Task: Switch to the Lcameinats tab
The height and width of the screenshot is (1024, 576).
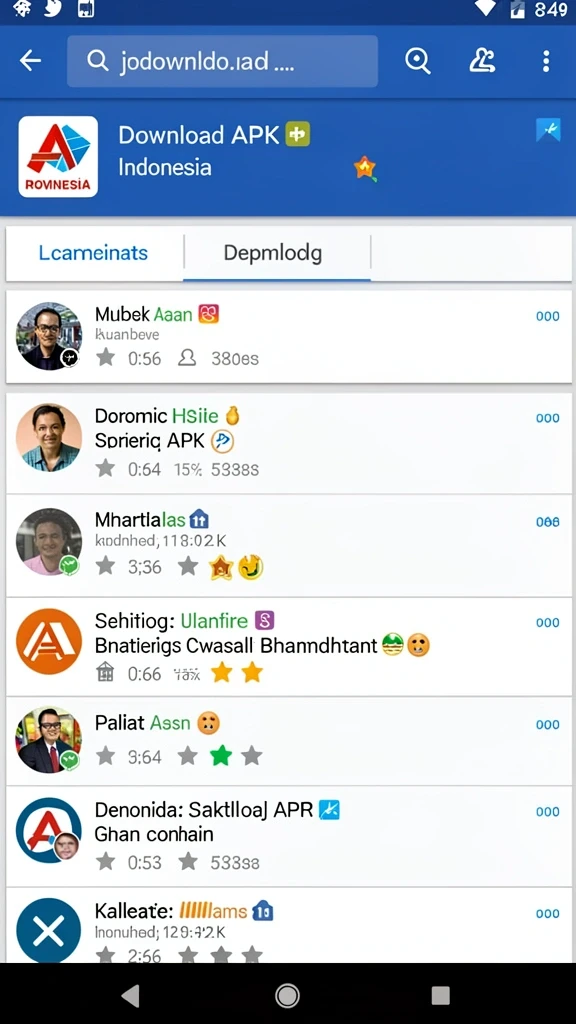Action: (x=93, y=253)
